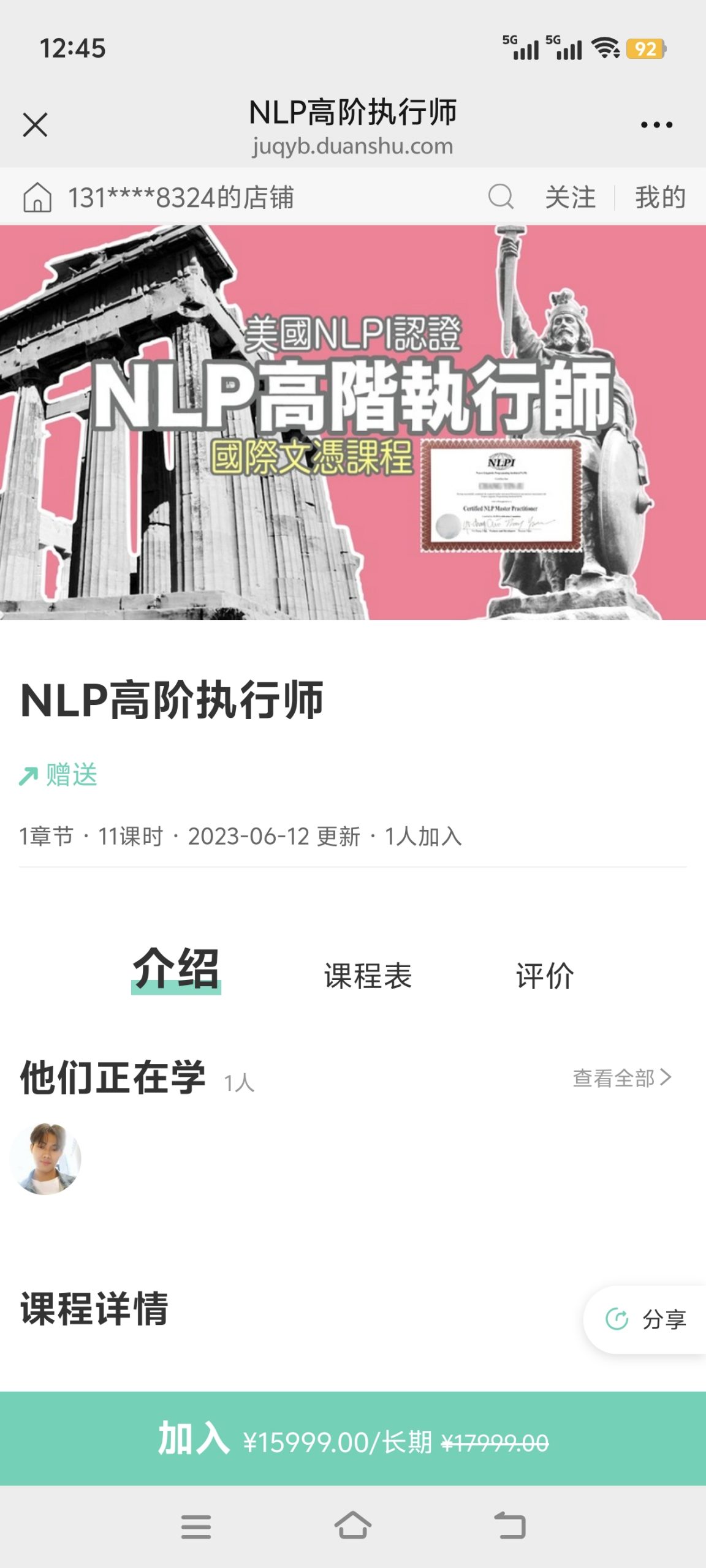Follow the store via 关注
The width and height of the screenshot is (706, 1568).
570,197
